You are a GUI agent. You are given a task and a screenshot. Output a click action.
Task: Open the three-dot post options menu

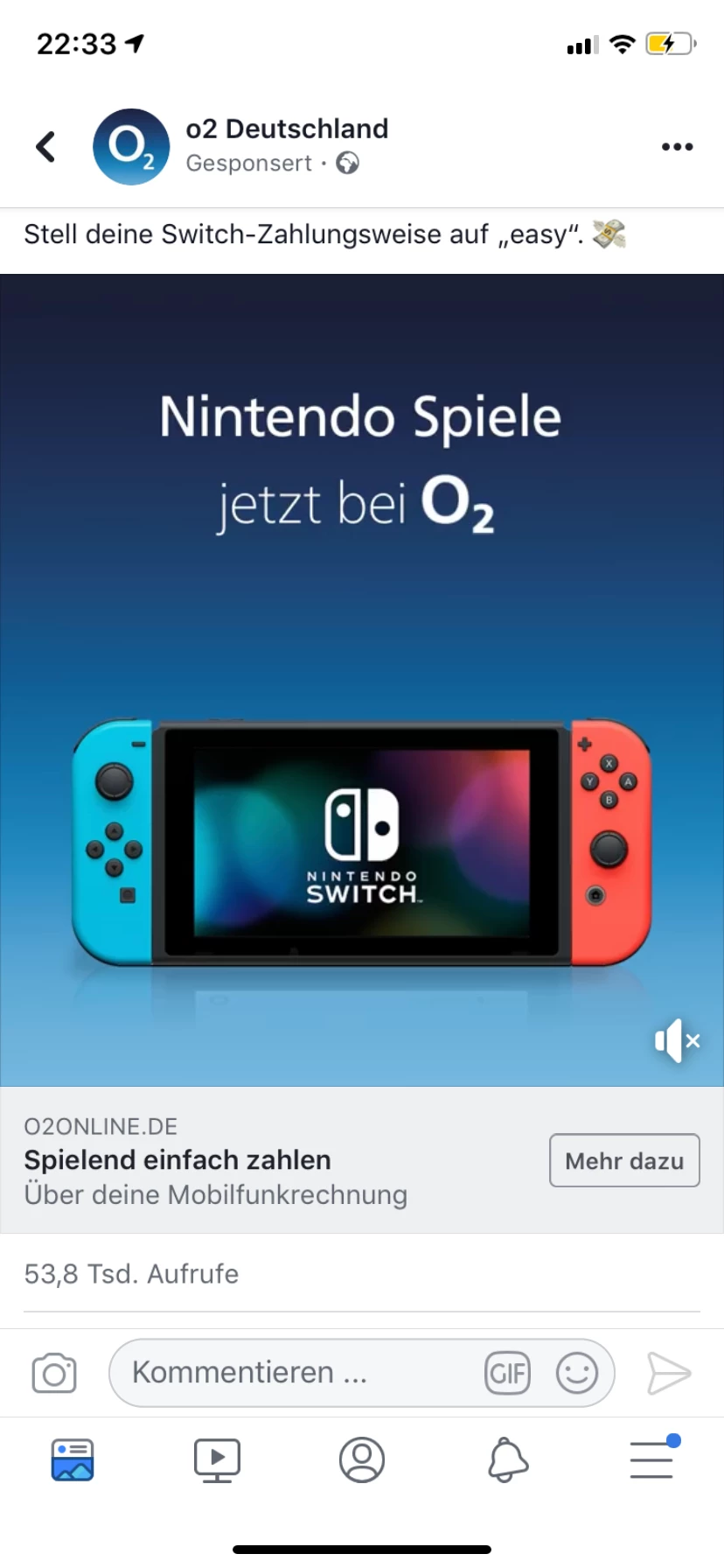(677, 146)
